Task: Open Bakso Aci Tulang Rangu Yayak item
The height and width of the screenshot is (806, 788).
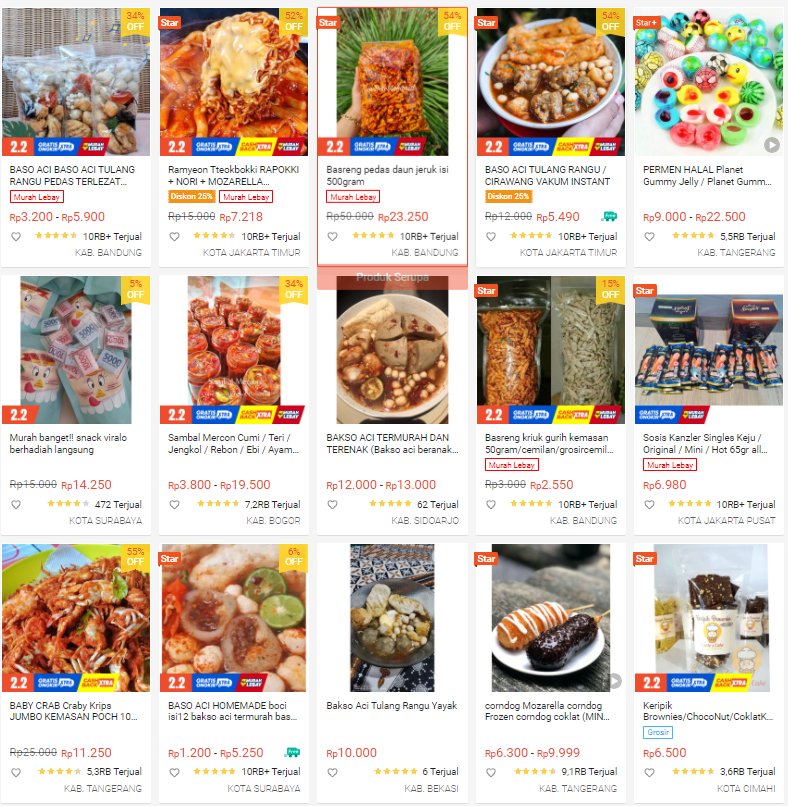Action: pyautogui.click(x=392, y=706)
